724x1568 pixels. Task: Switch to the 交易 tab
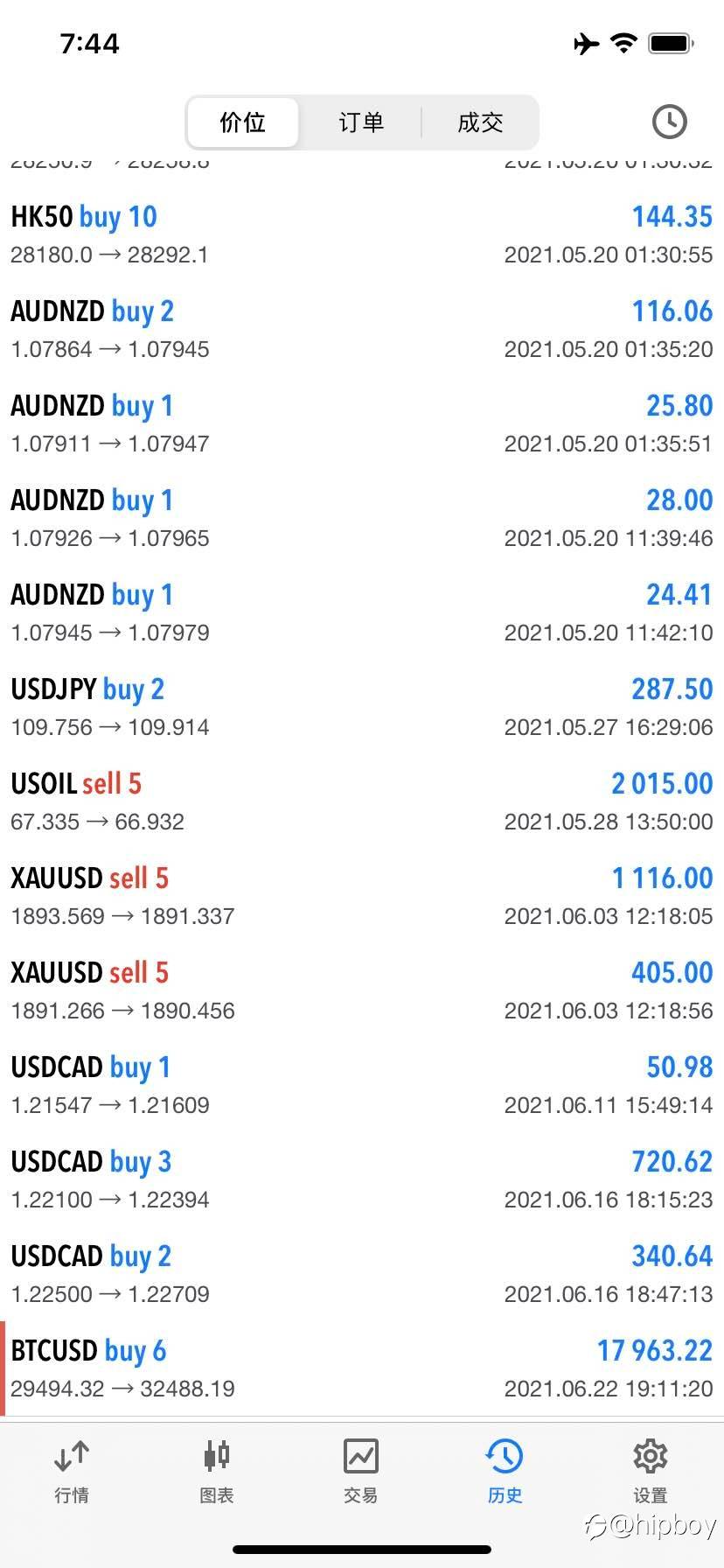[361, 1472]
